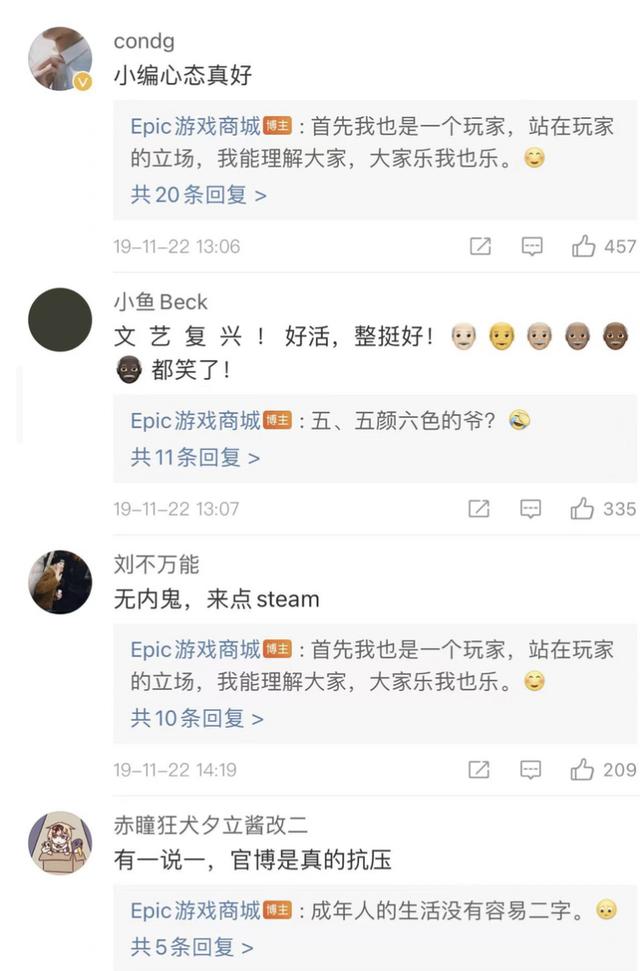Tap username 小鱼Beck
The height and width of the screenshot is (971, 640).
(x=160, y=302)
